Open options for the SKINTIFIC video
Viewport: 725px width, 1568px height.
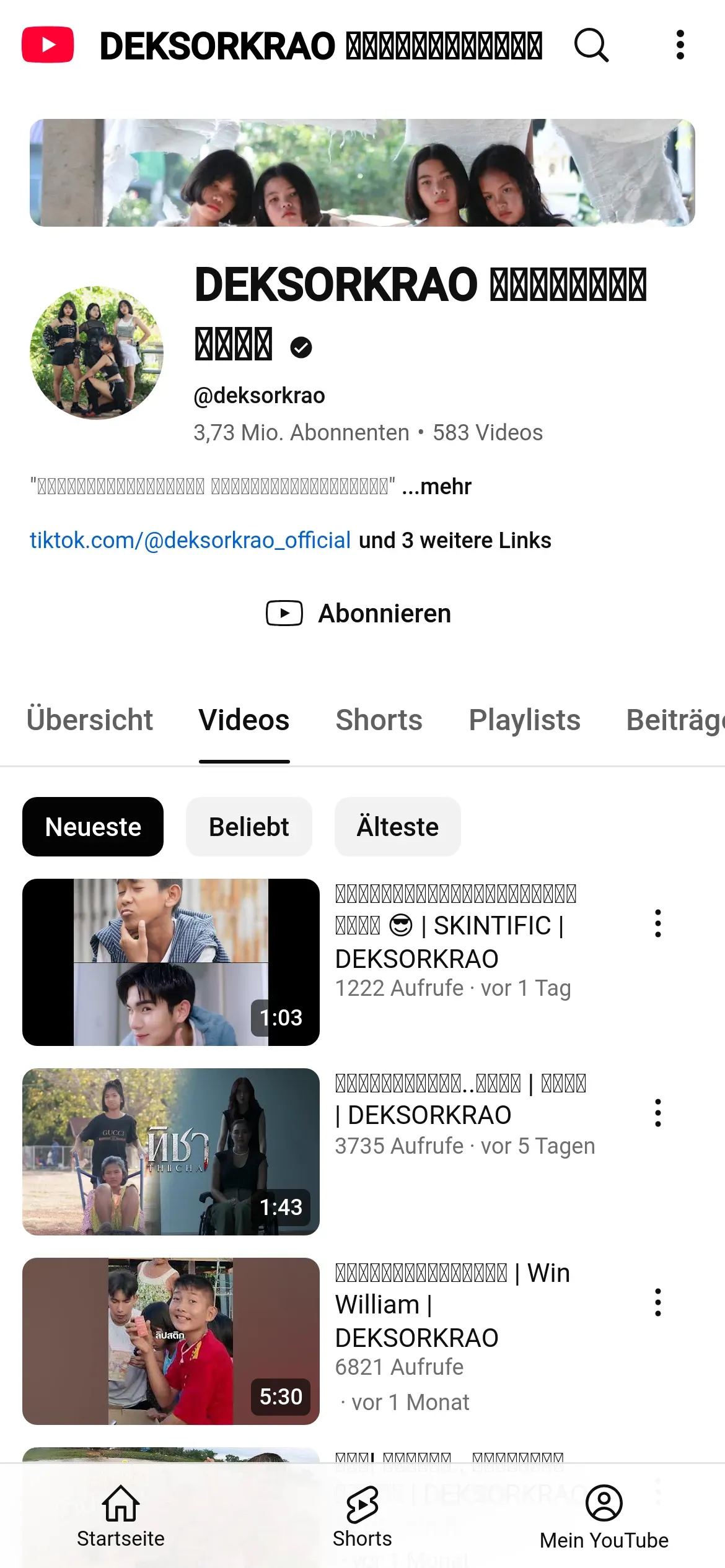(x=658, y=923)
